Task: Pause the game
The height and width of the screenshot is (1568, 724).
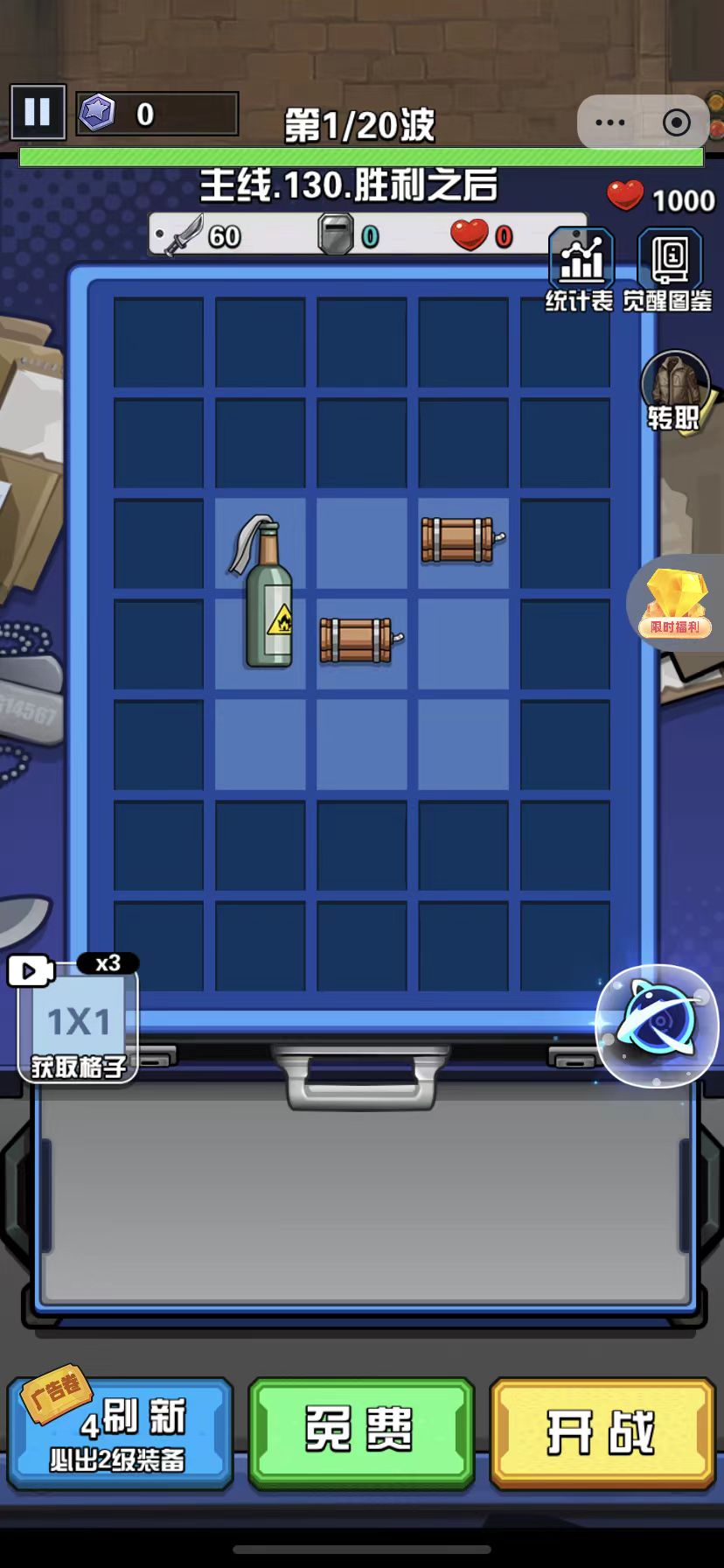Action: tap(38, 112)
